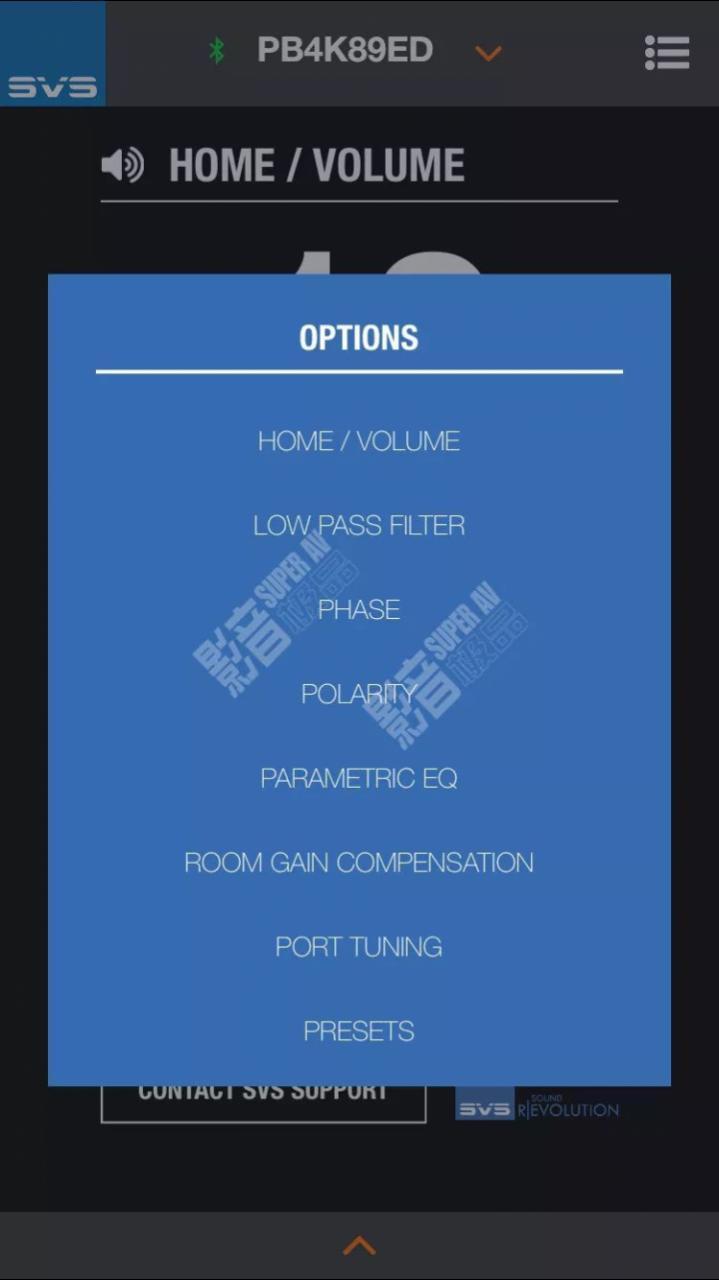The image size is (719, 1280).
Task: Open Room Gain Compensation
Action: [359, 862]
